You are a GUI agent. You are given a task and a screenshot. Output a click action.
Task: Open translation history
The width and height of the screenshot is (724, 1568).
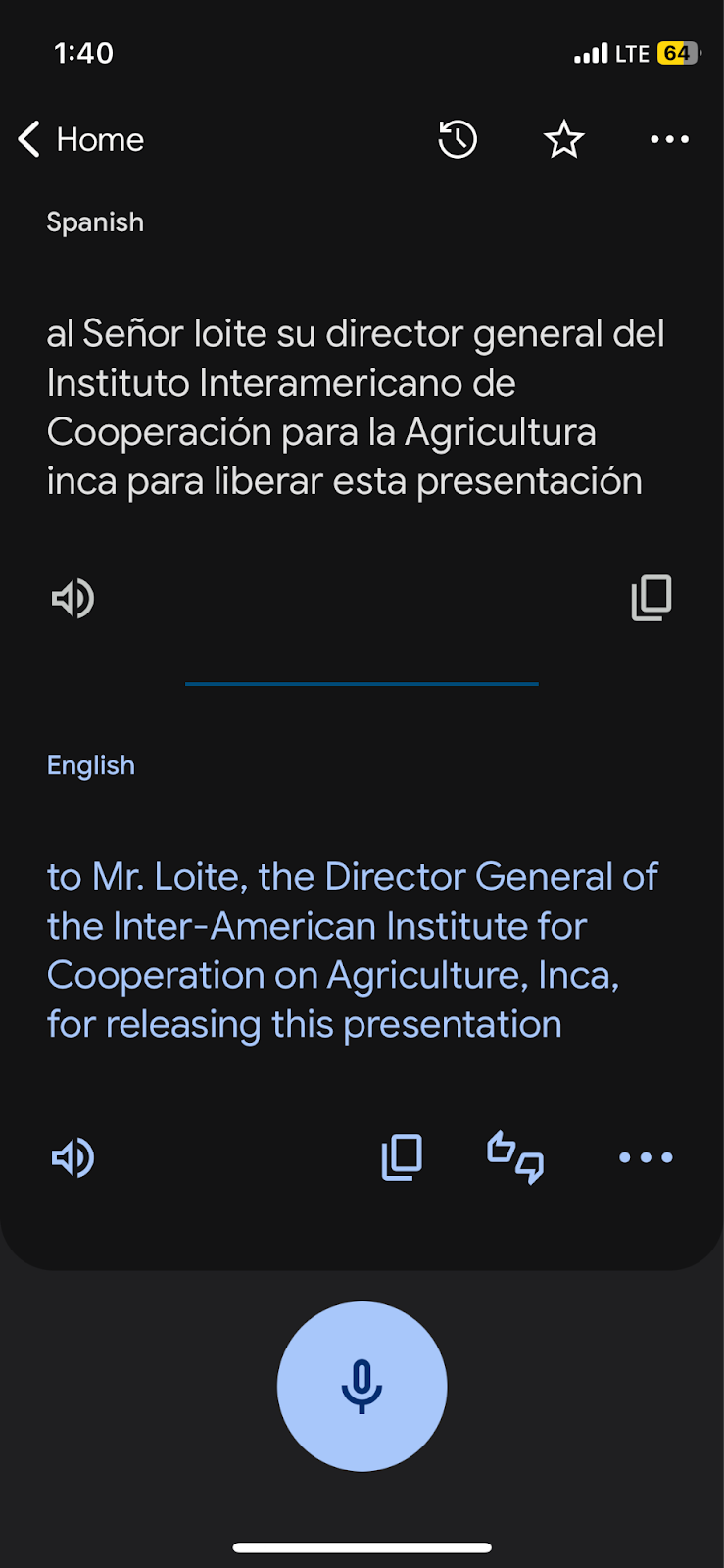pyautogui.click(x=458, y=139)
